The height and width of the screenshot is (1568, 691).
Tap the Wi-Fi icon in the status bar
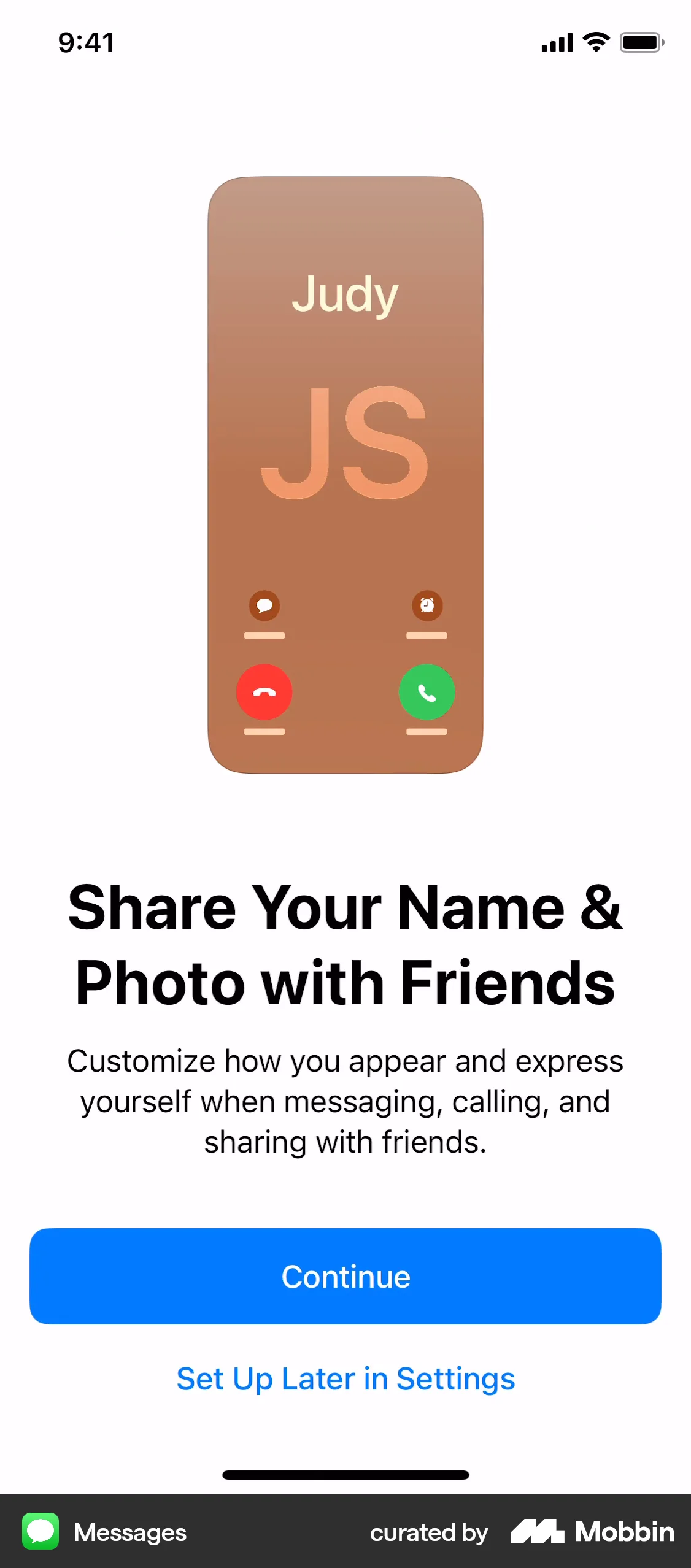coord(593,42)
